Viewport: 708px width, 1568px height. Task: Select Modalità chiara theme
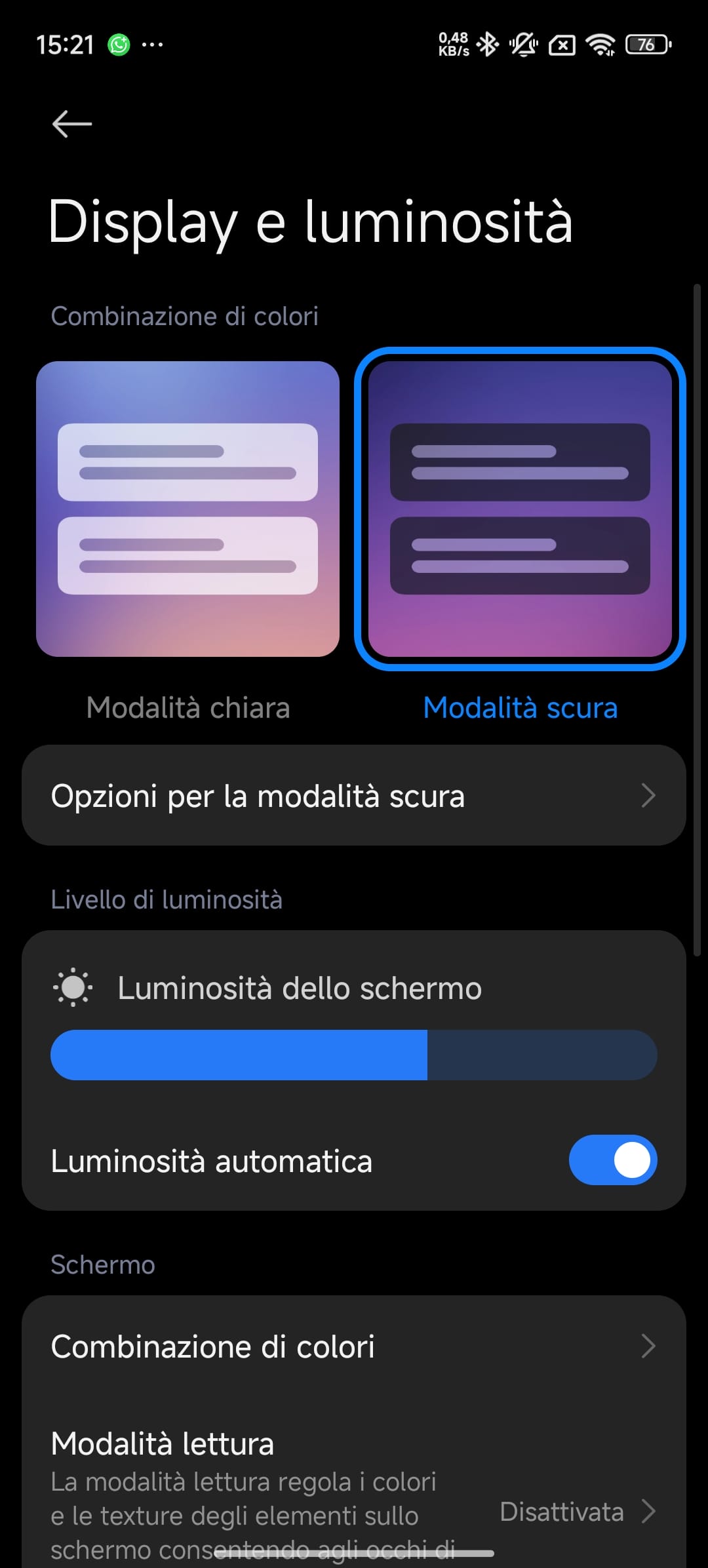(187, 509)
